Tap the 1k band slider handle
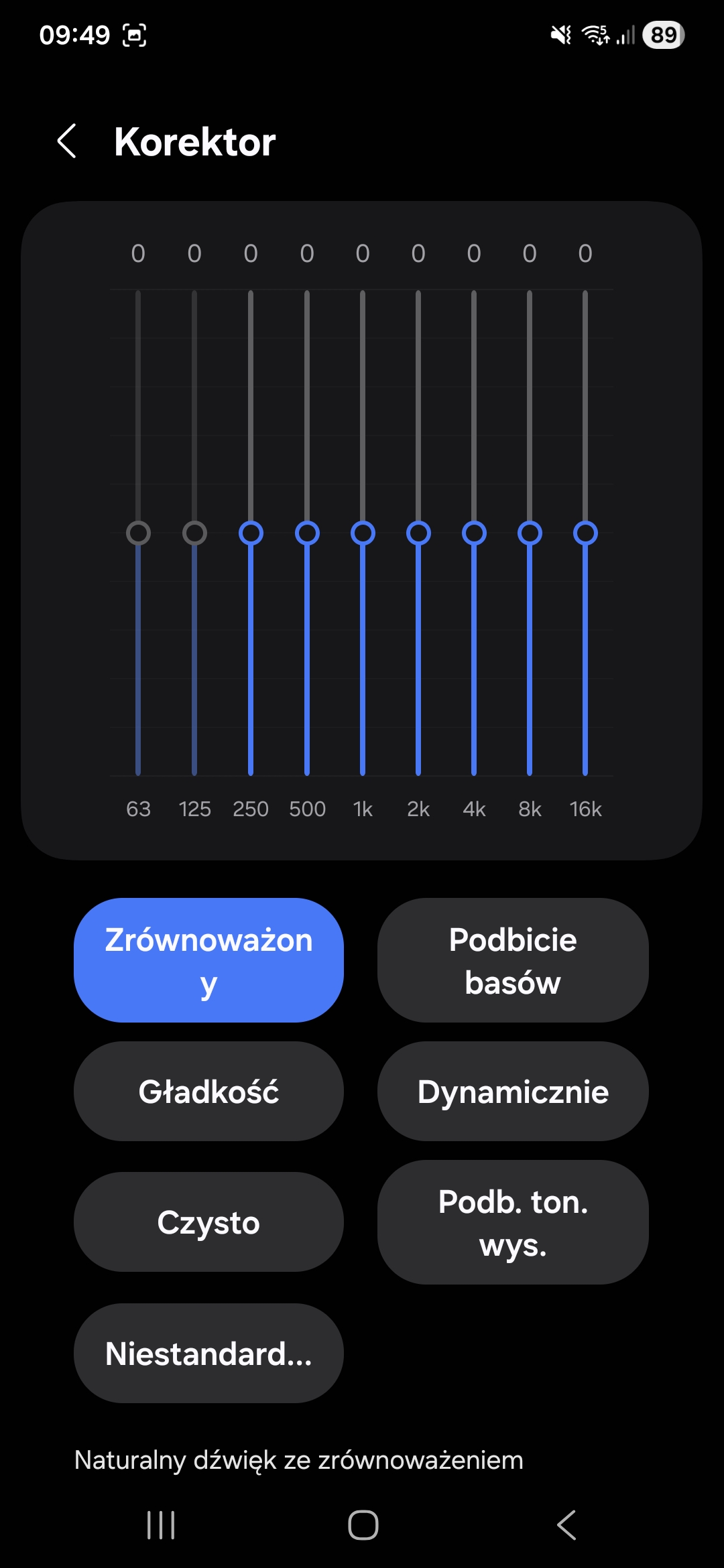This screenshot has width=724, height=1568. click(363, 533)
